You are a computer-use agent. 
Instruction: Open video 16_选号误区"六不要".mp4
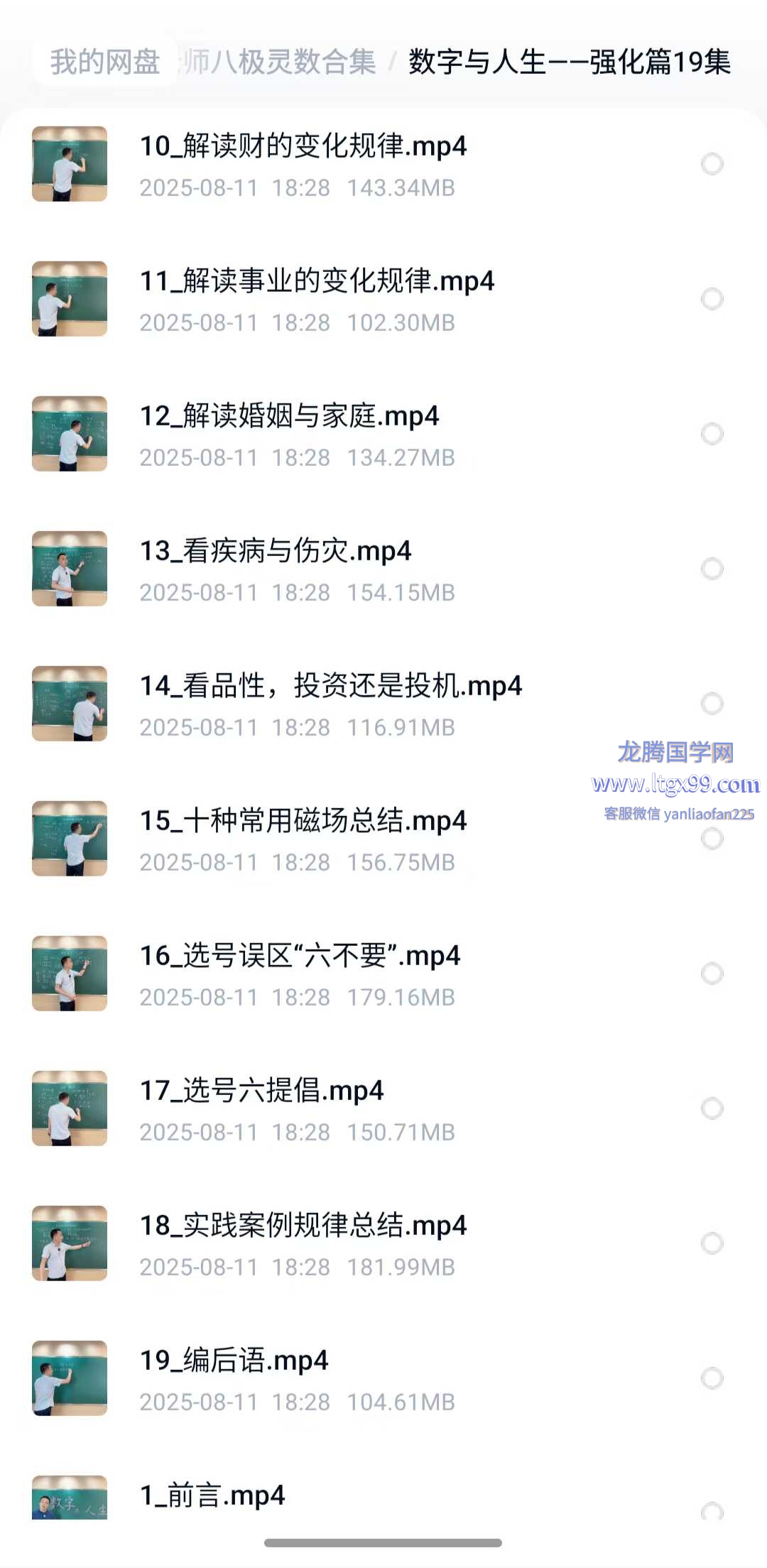click(300, 956)
